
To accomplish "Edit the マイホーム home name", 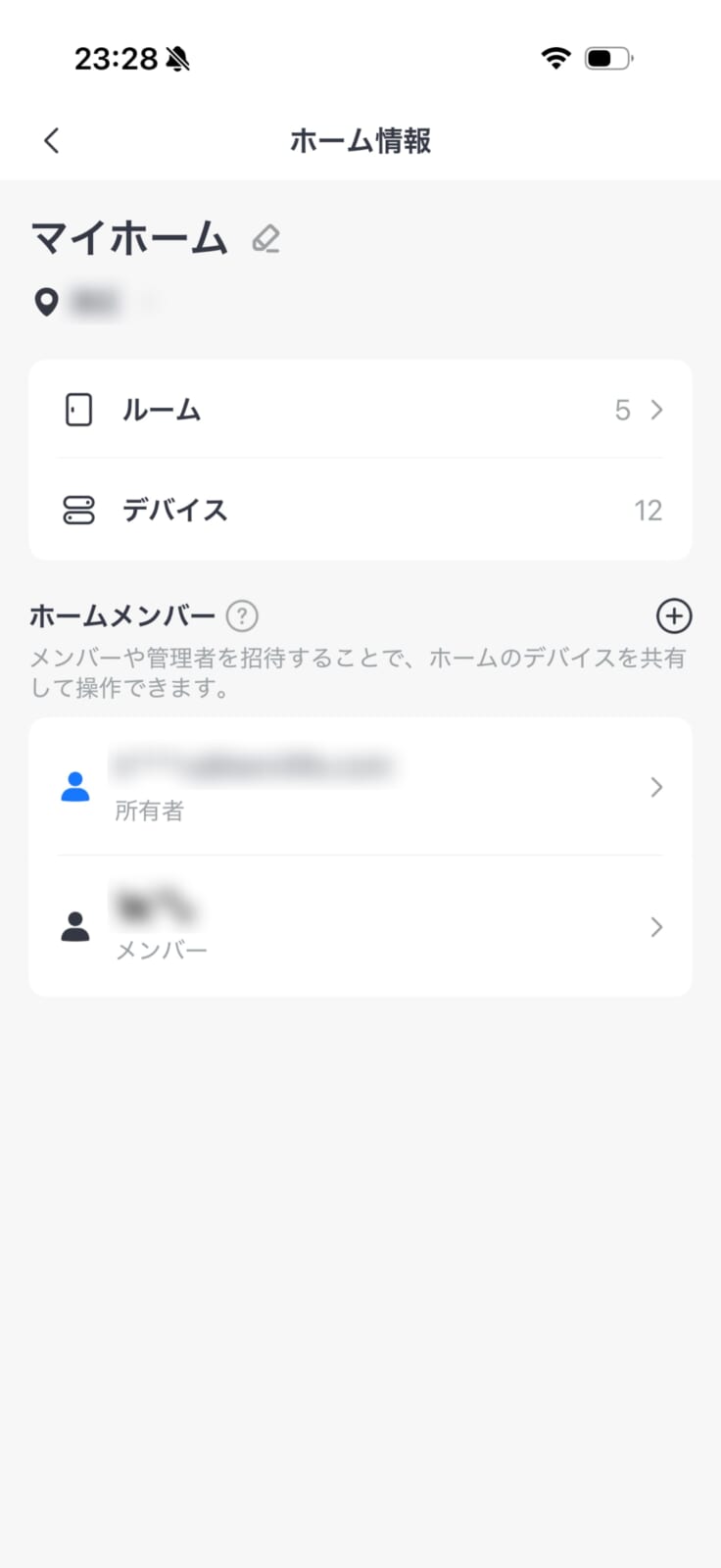I will 265,239.
